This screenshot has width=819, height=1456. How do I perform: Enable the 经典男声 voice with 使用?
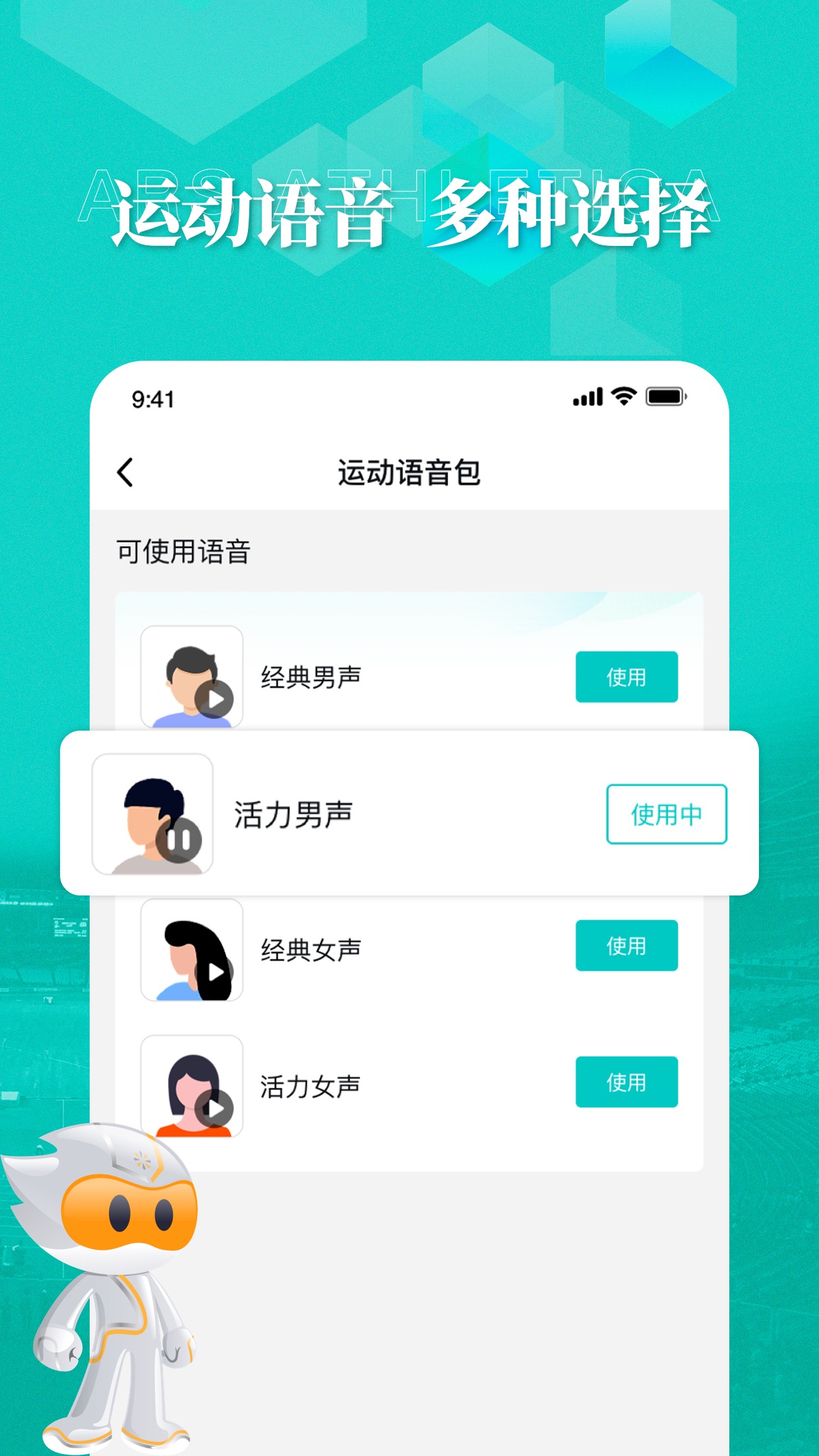click(x=626, y=677)
